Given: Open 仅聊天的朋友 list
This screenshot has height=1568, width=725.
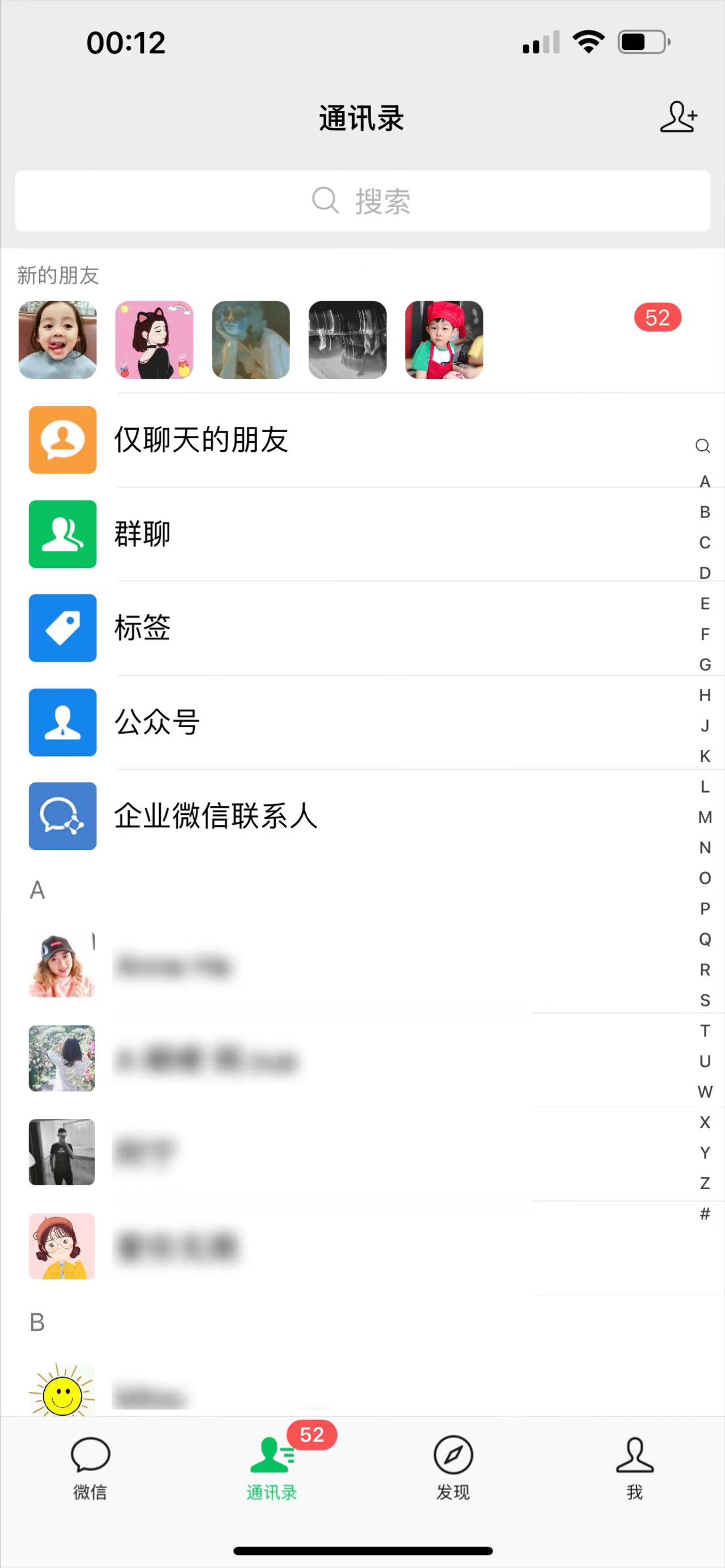Looking at the screenshot, I should point(201,440).
